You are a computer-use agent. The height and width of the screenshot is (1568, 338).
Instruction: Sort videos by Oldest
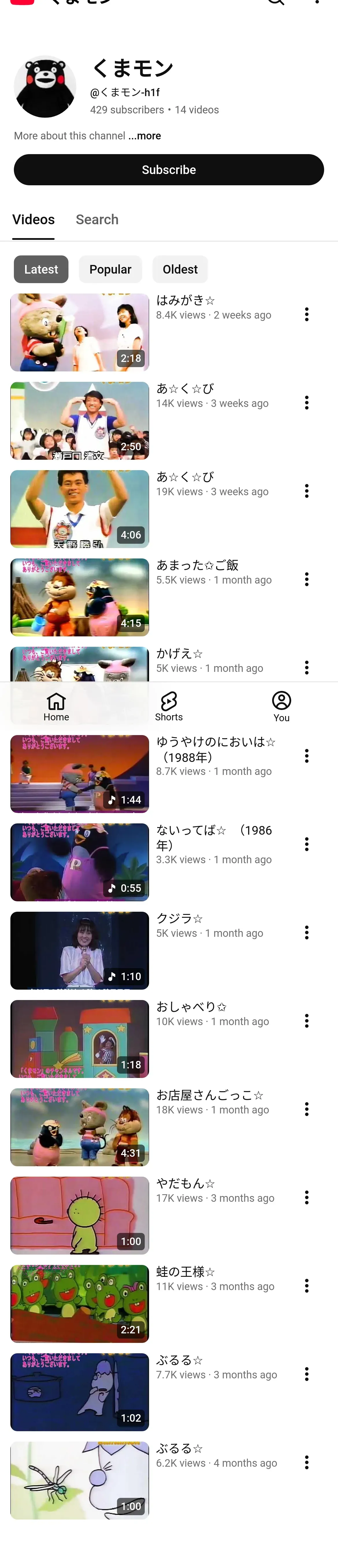pyautogui.click(x=180, y=270)
